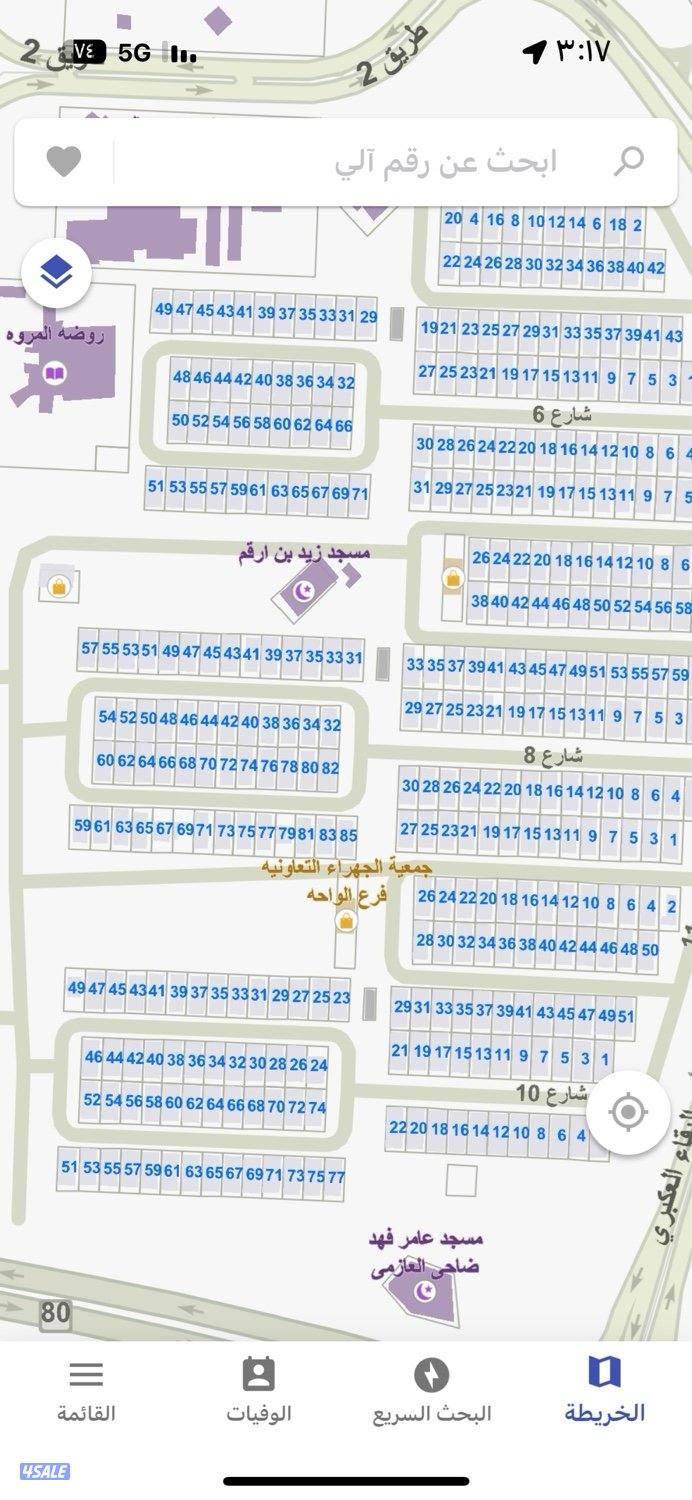Open favorites via the heart icon
Viewport: 692px width, 1500px height.
coord(64,162)
